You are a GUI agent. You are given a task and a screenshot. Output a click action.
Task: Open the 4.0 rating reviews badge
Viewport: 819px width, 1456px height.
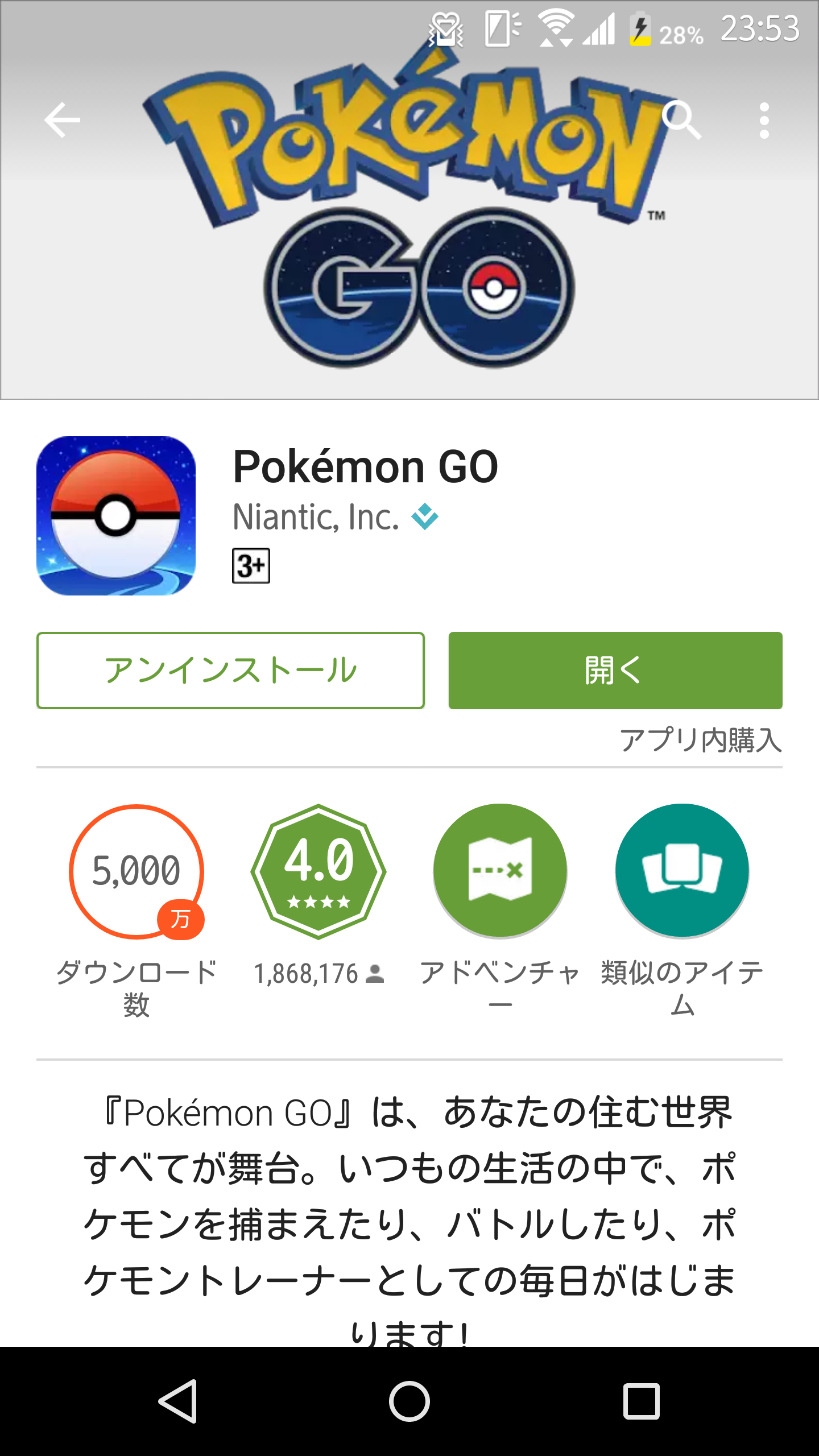(318, 871)
